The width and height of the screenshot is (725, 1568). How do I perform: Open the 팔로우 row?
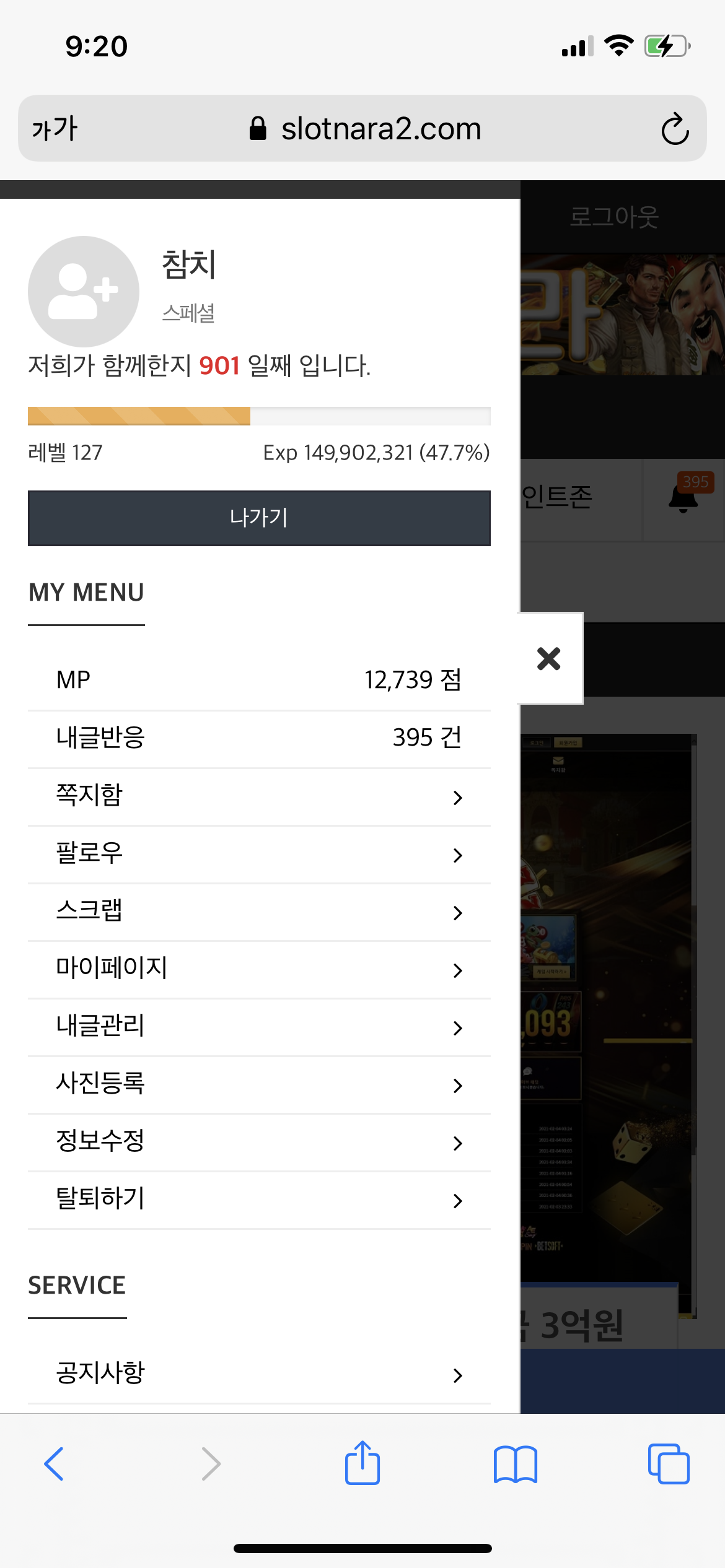259,855
